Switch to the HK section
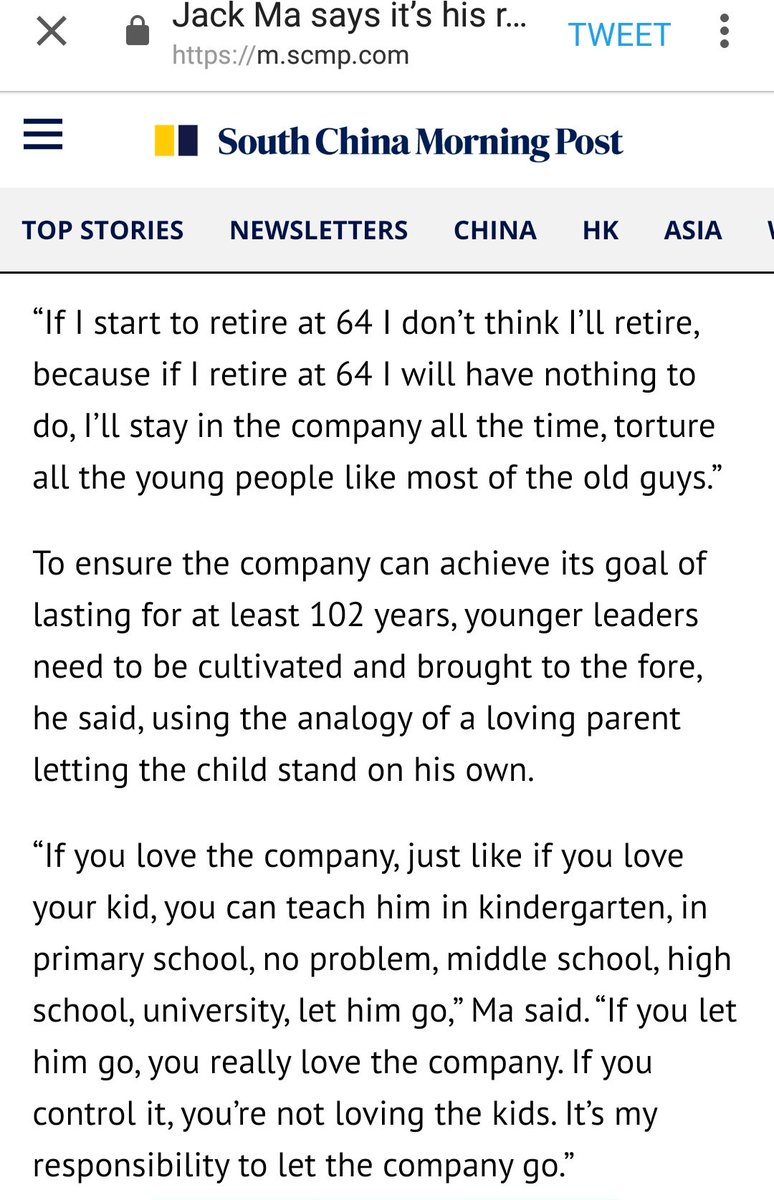The height and width of the screenshot is (1200, 774). click(600, 230)
